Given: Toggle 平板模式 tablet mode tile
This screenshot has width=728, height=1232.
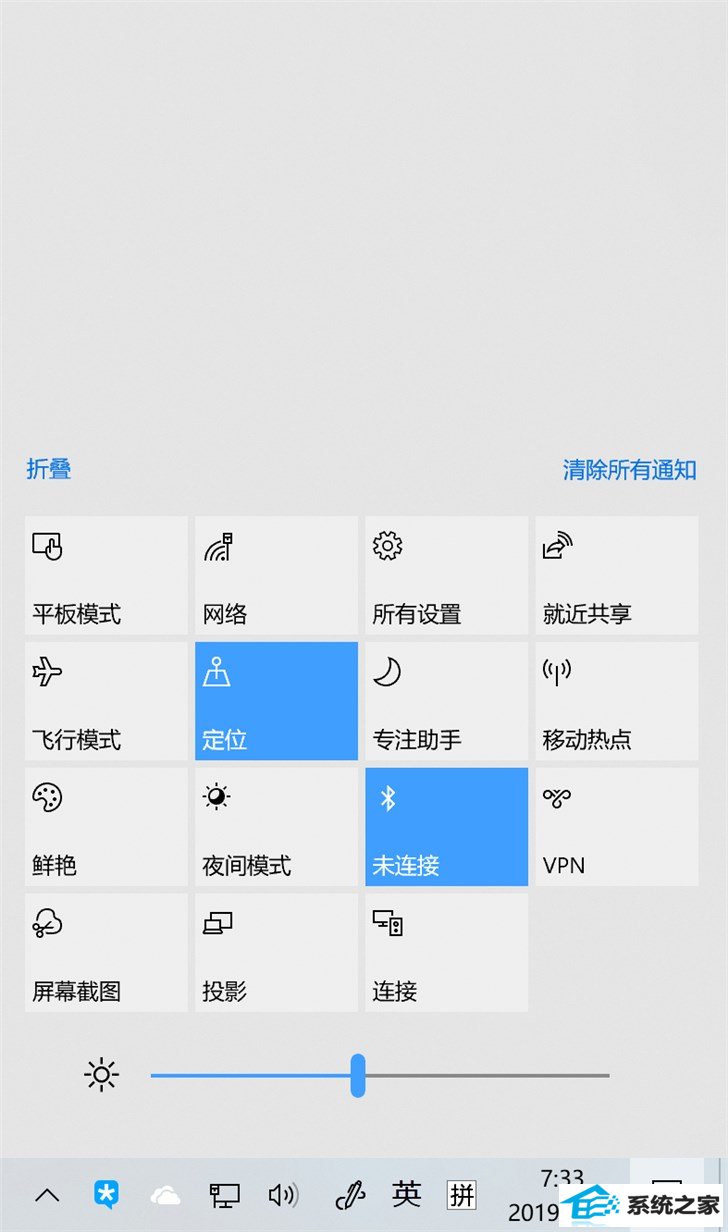Looking at the screenshot, I should coord(106,575).
